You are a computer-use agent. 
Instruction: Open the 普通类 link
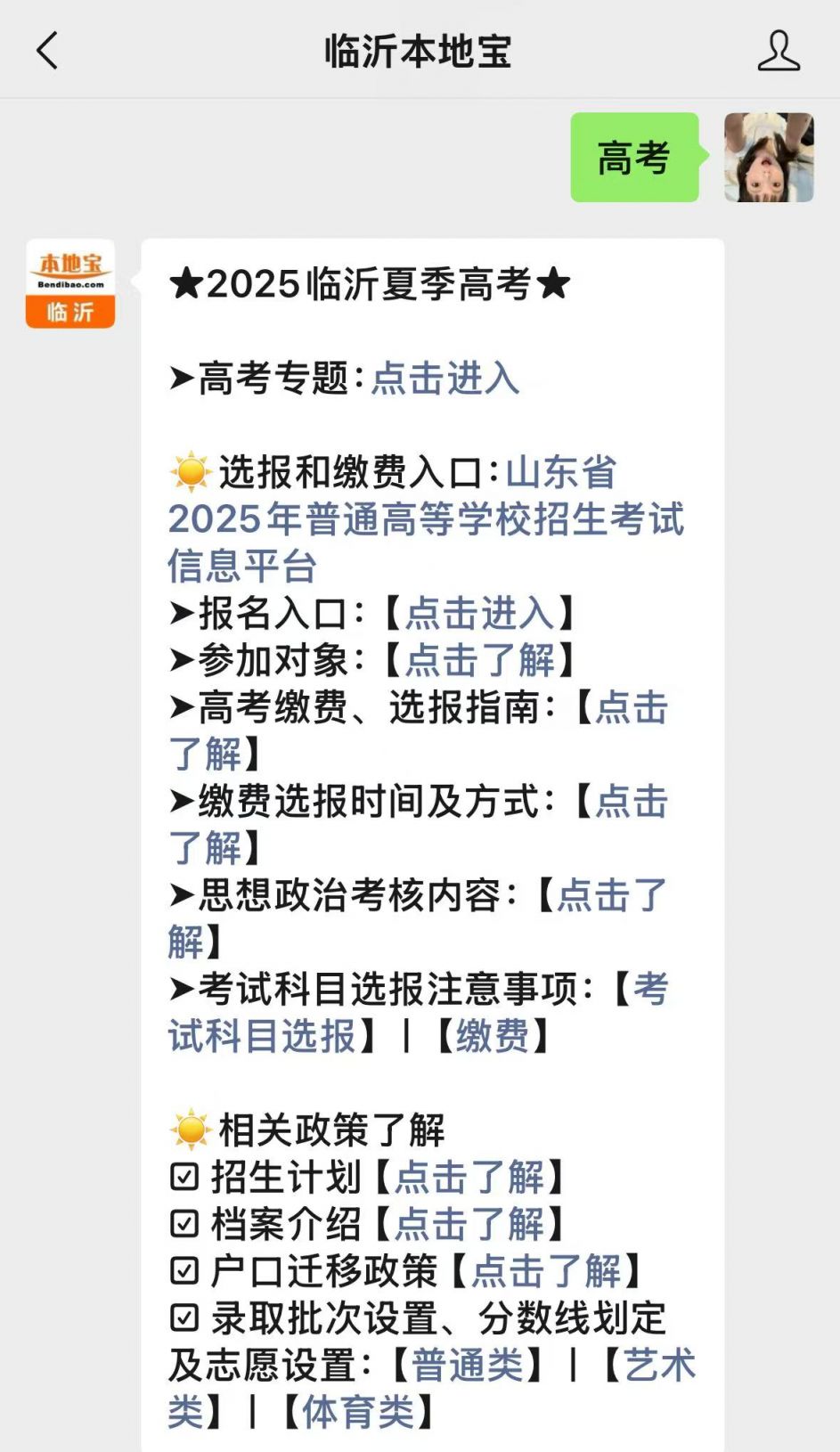[x=467, y=1366]
